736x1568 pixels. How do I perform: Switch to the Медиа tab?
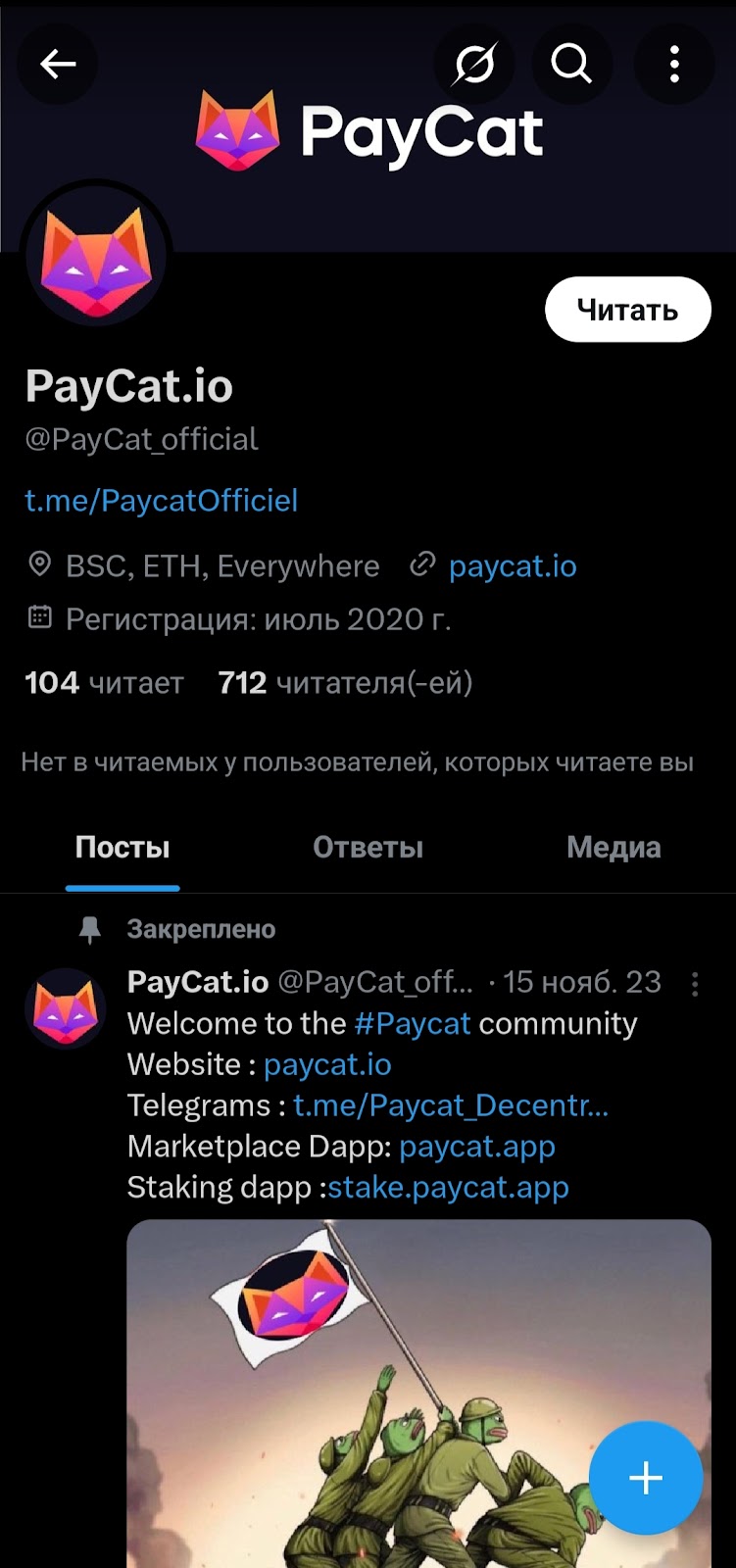(613, 848)
